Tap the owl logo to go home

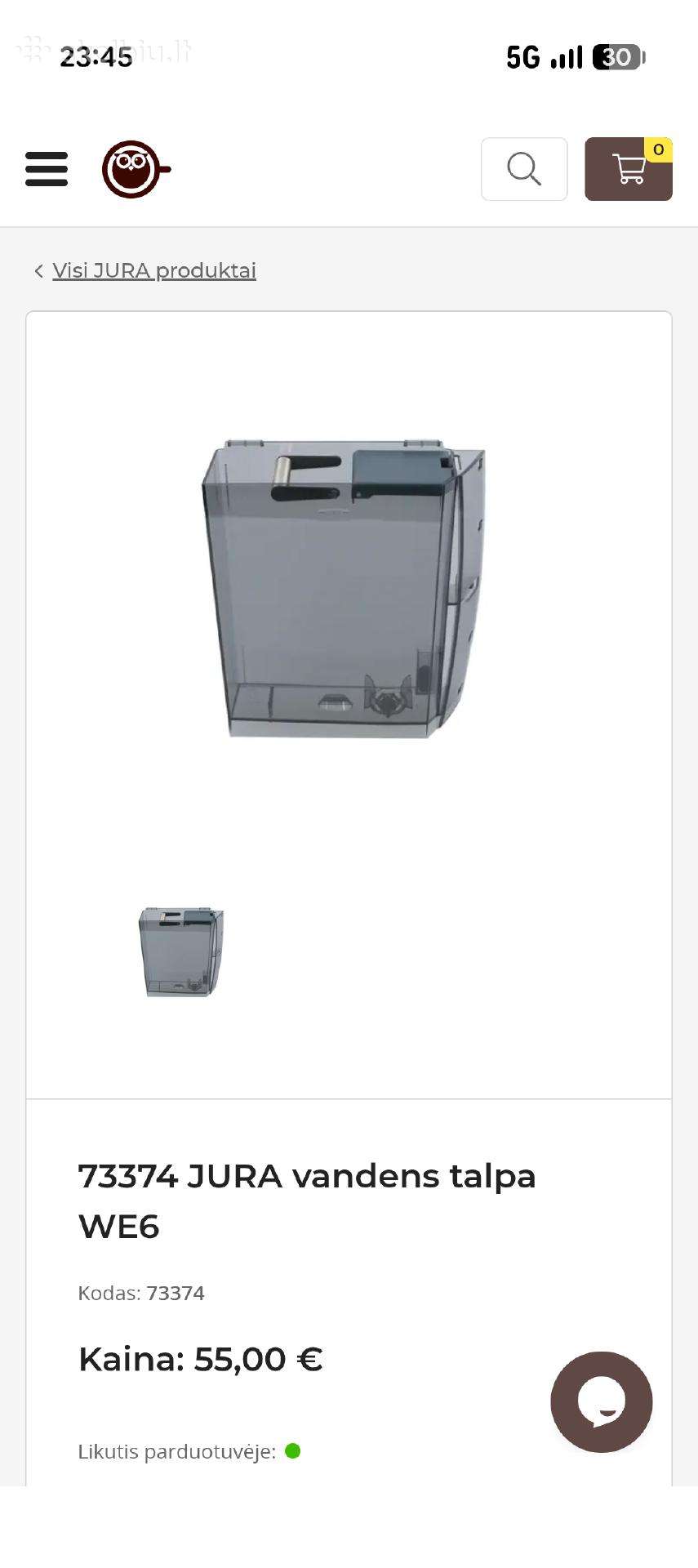click(136, 169)
